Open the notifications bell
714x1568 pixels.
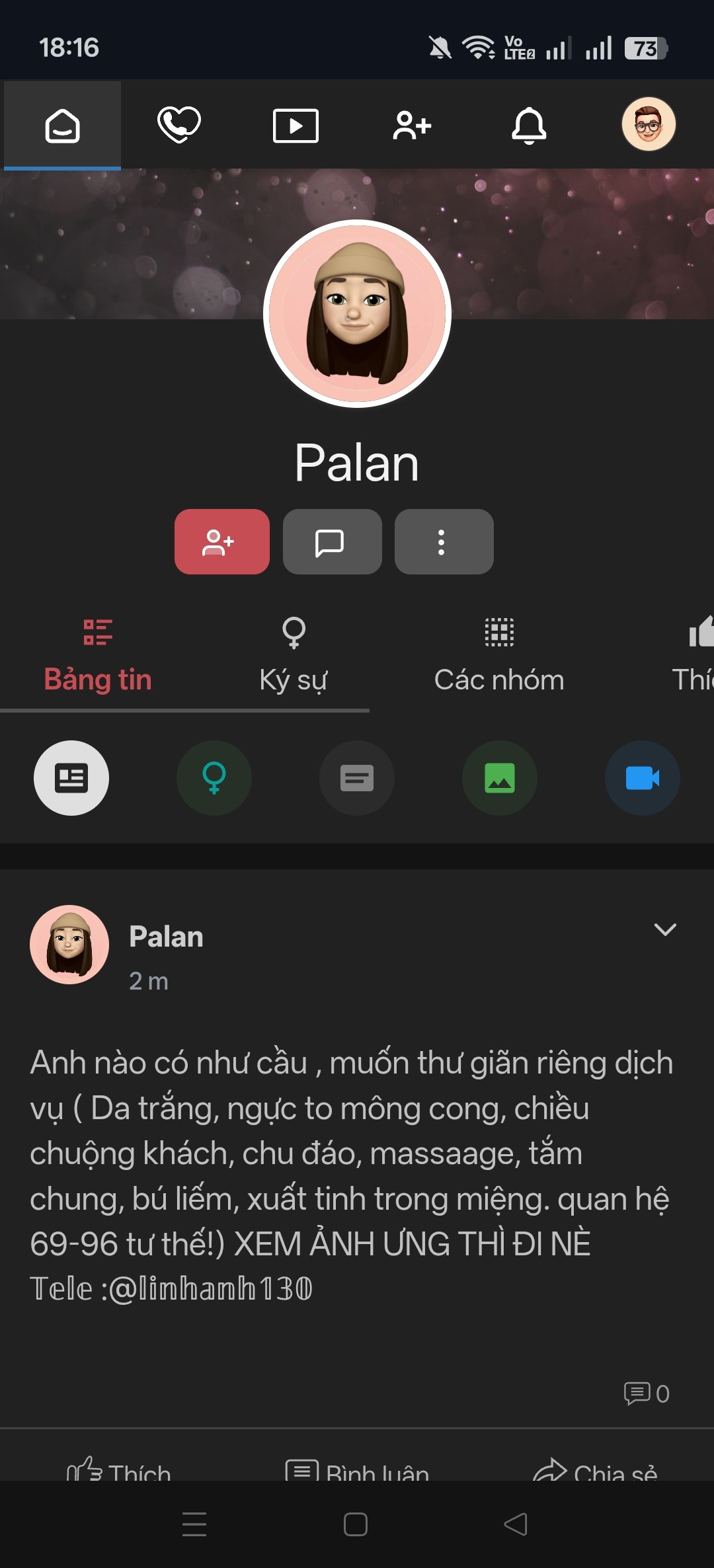[x=529, y=126]
